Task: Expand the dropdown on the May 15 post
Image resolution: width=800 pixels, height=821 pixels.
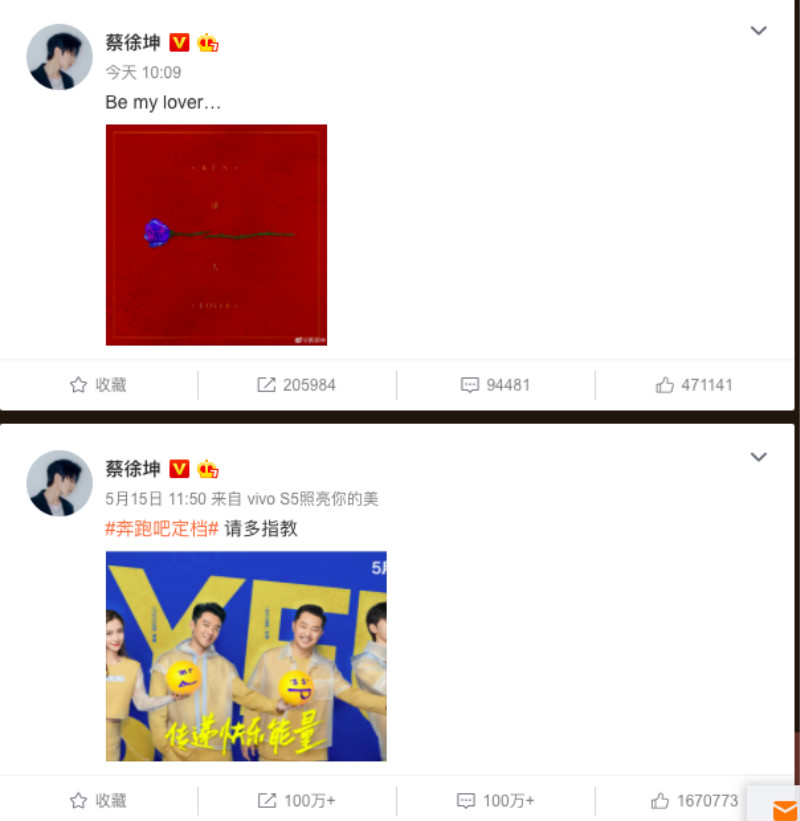Action: point(758,457)
